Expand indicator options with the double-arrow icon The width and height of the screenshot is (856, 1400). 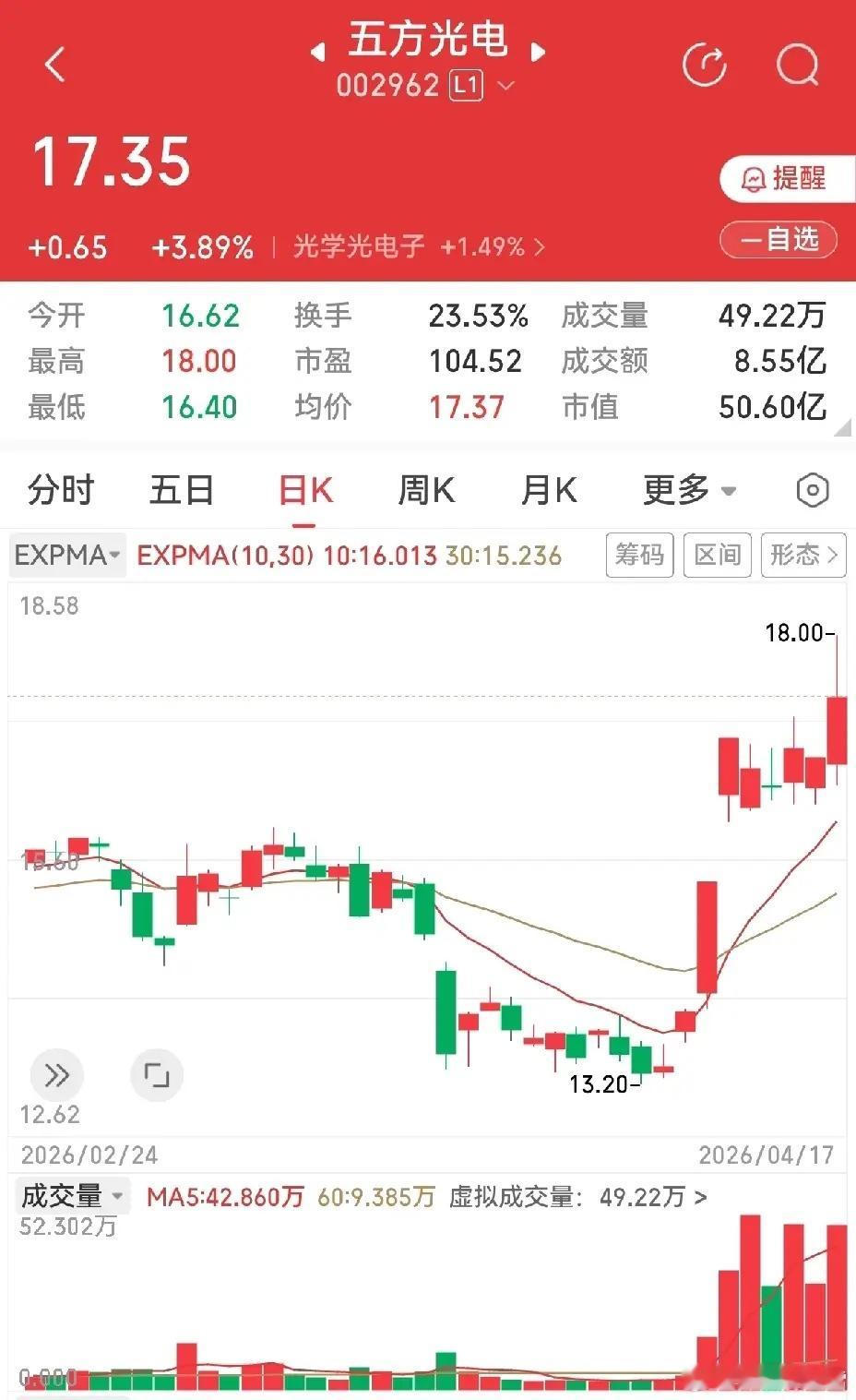tap(57, 1075)
